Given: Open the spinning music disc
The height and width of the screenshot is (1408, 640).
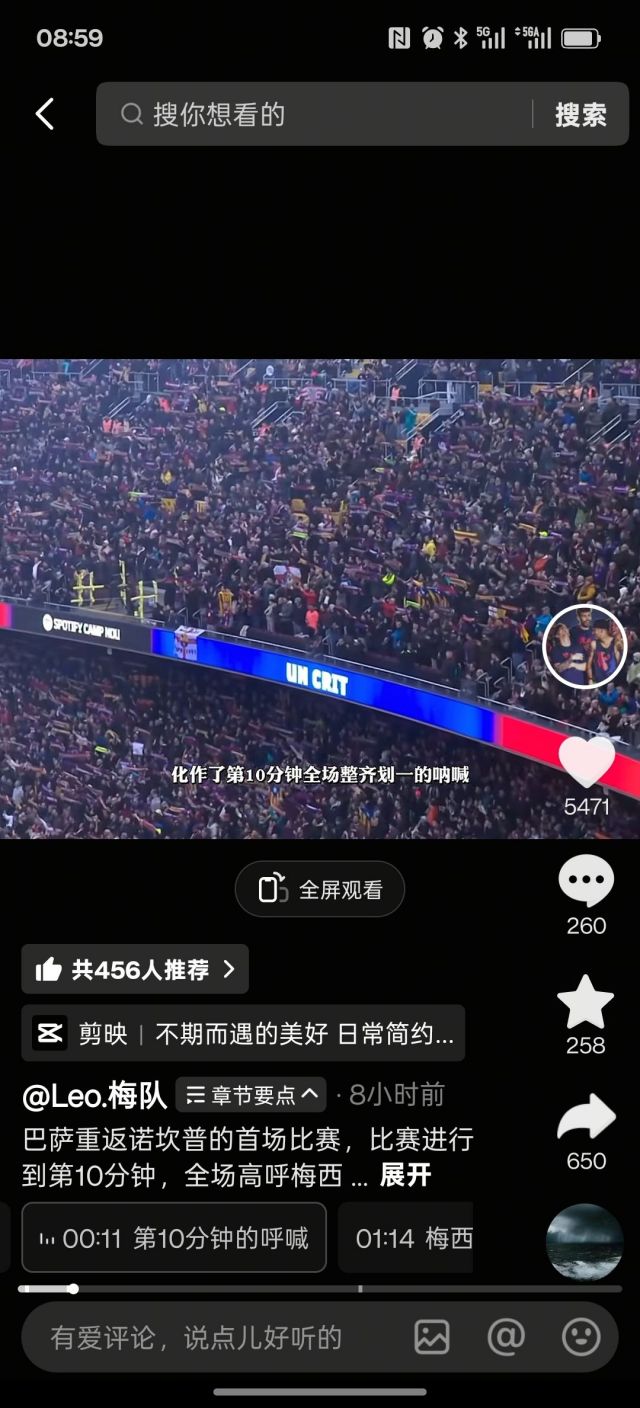Looking at the screenshot, I should pyautogui.click(x=584, y=1241).
